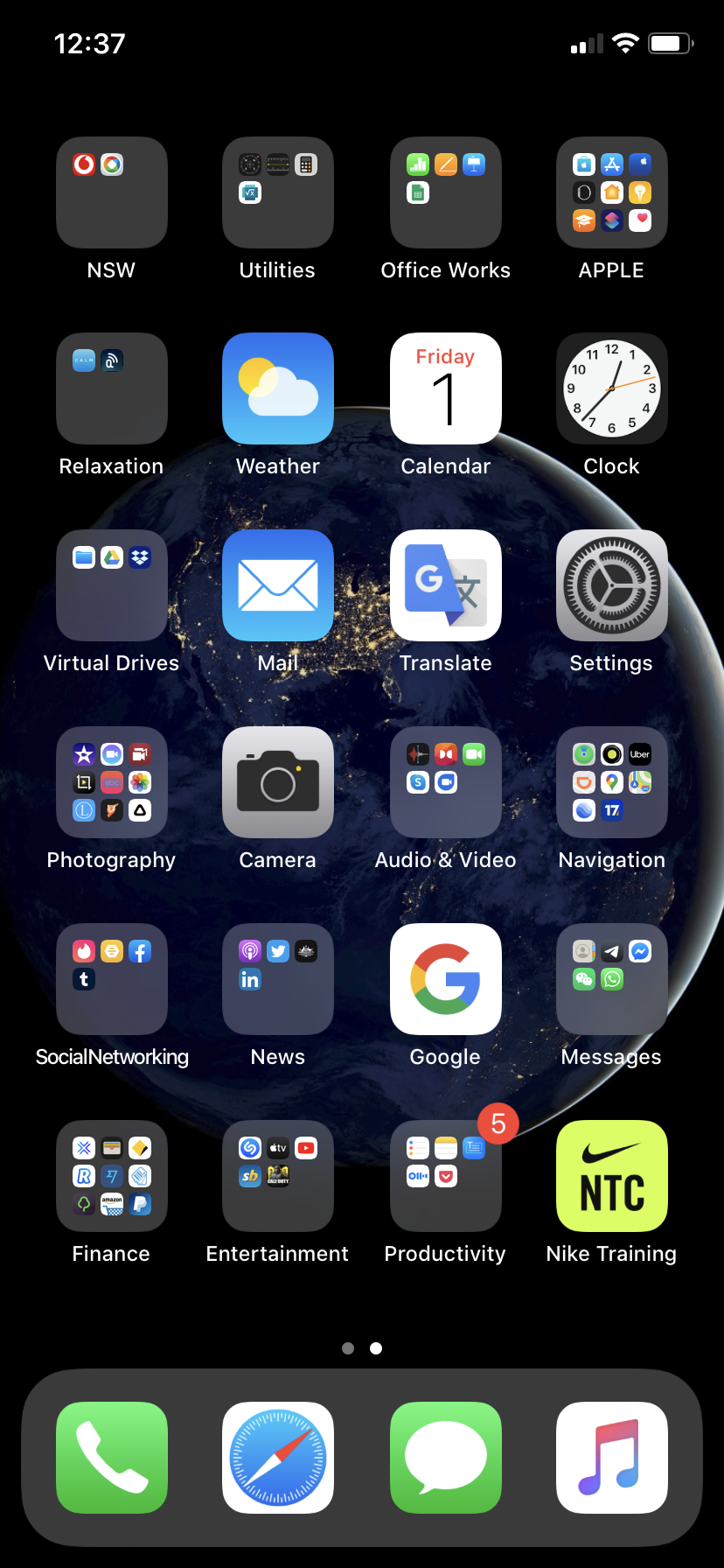Open Messages app in the dock
This screenshot has width=724, height=1568.
446,1458
